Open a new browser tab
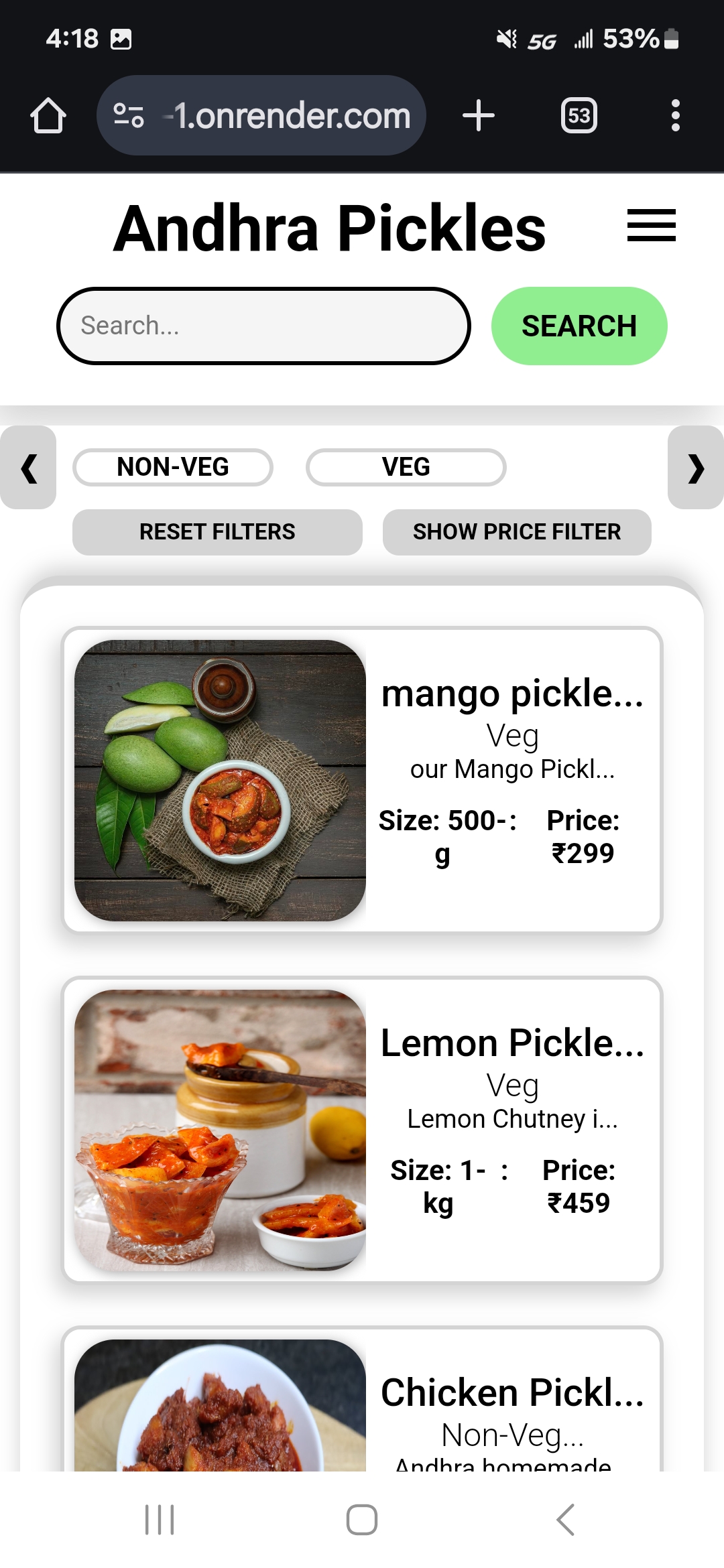The height and width of the screenshot is (1568, 724). 479,116
